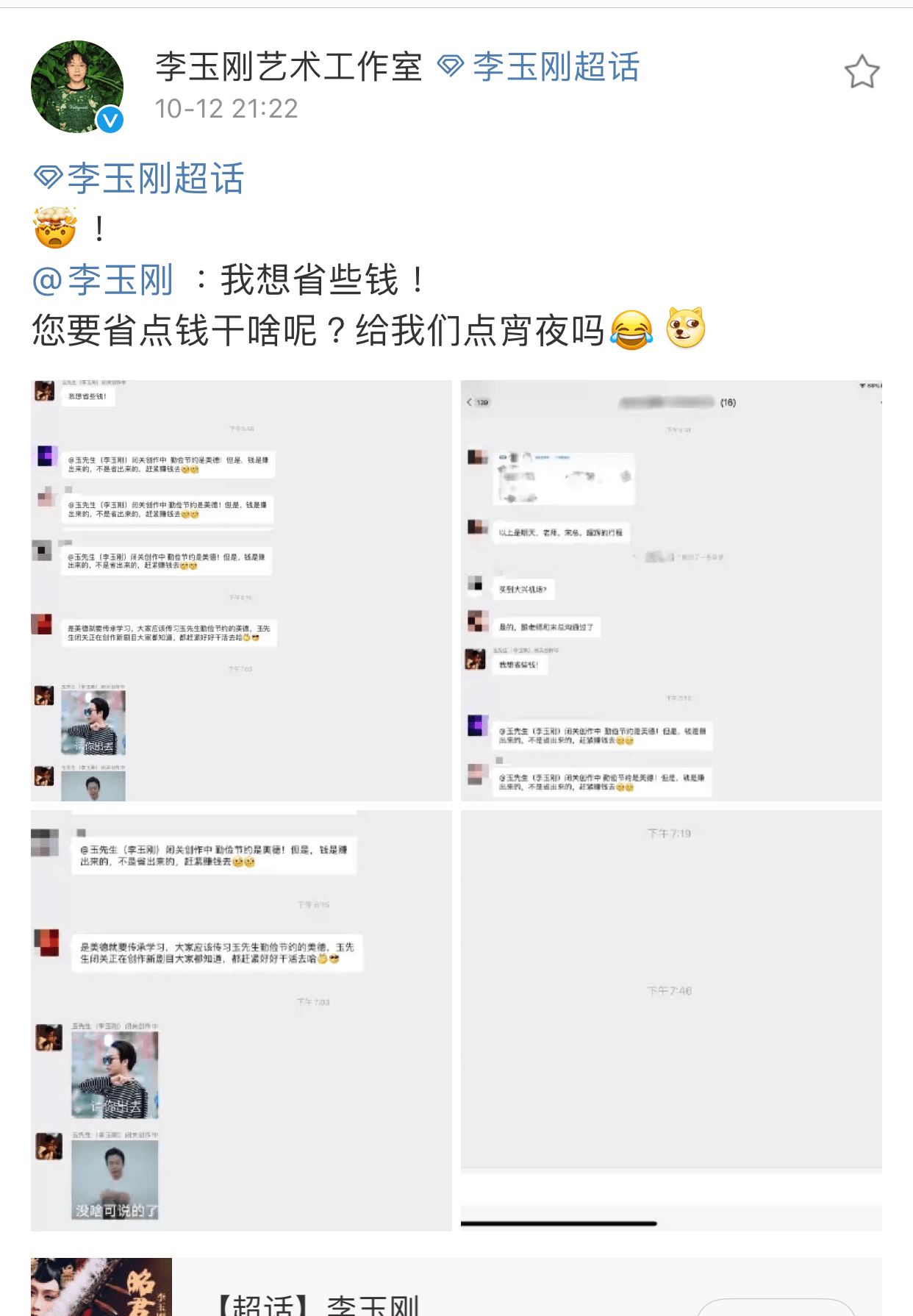Click the star favorite icon
Viewport: 913px width, 1316px height.
[862, 72]
